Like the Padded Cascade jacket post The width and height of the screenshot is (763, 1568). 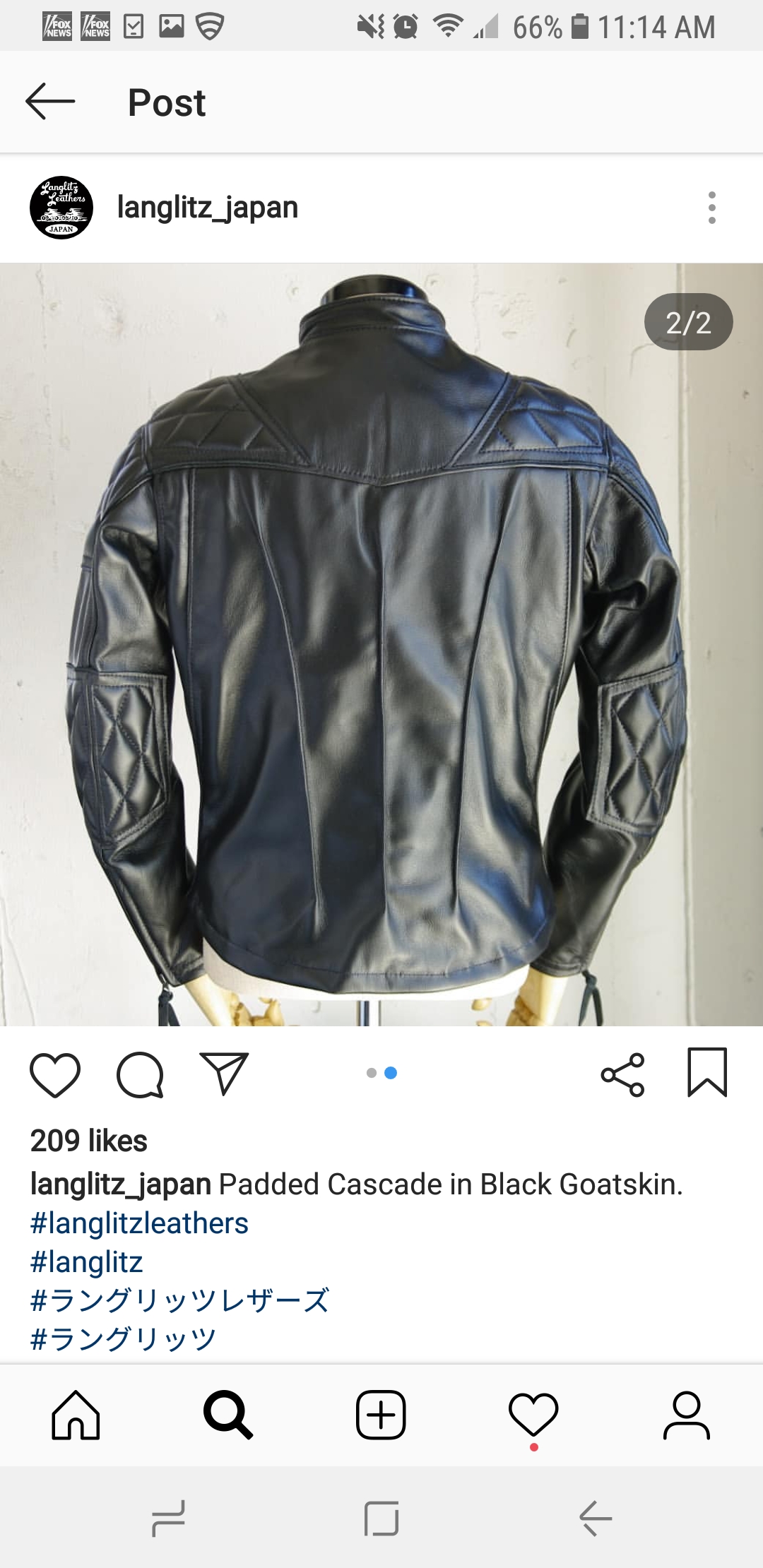coord(55,1074)
